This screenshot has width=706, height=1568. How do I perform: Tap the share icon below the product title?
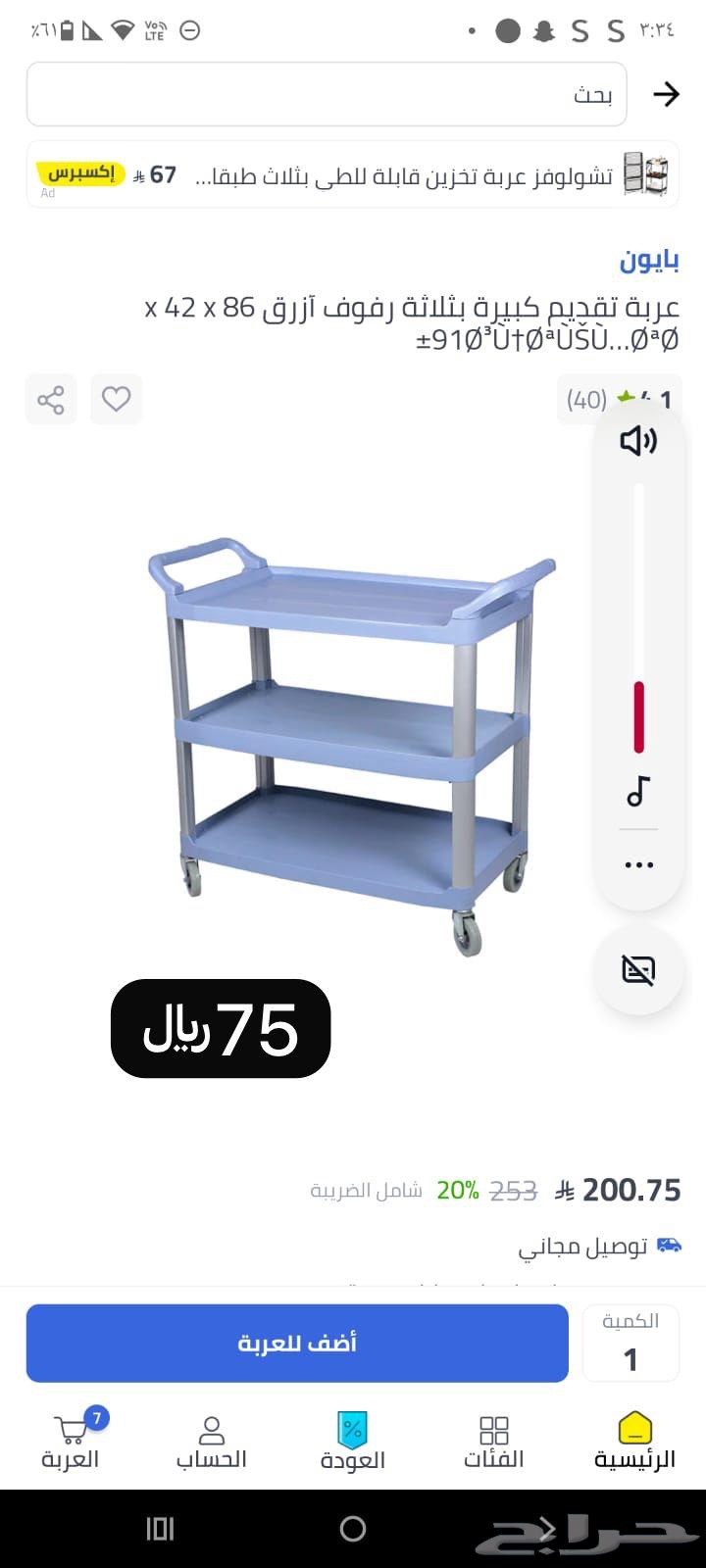[50, 399]
